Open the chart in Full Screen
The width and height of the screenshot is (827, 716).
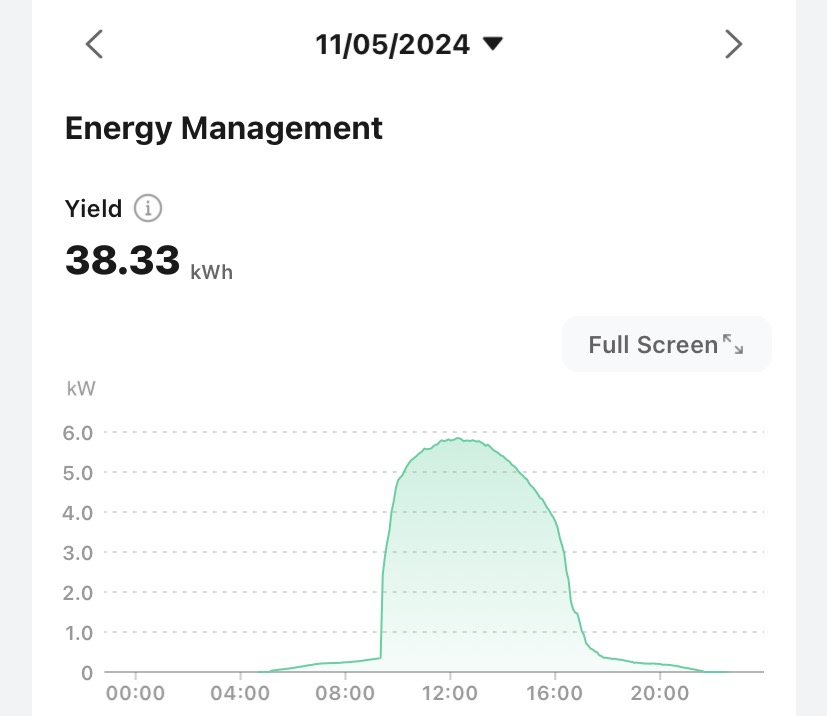[666, 345]
